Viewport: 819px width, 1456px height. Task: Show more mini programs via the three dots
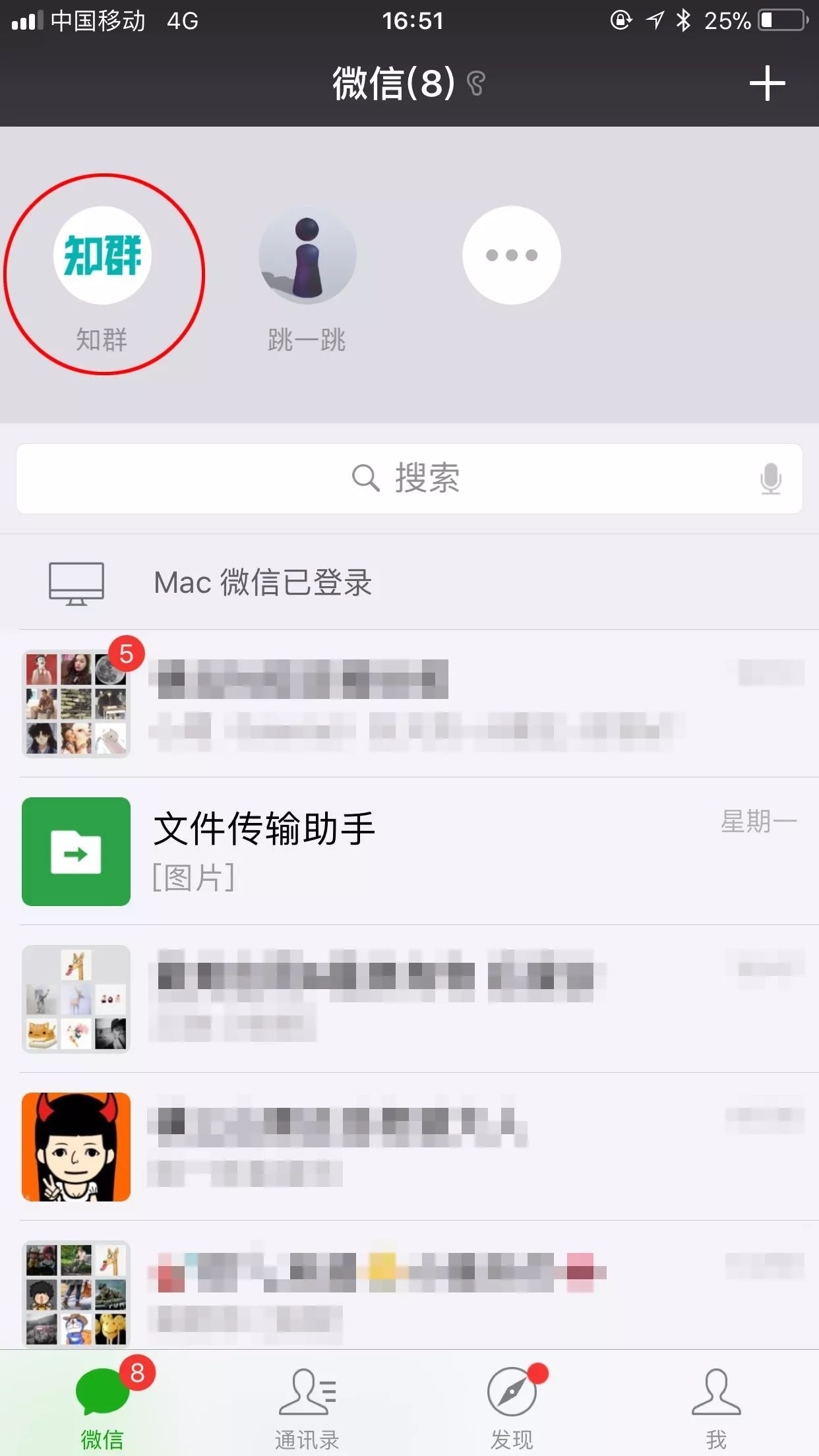511,256
